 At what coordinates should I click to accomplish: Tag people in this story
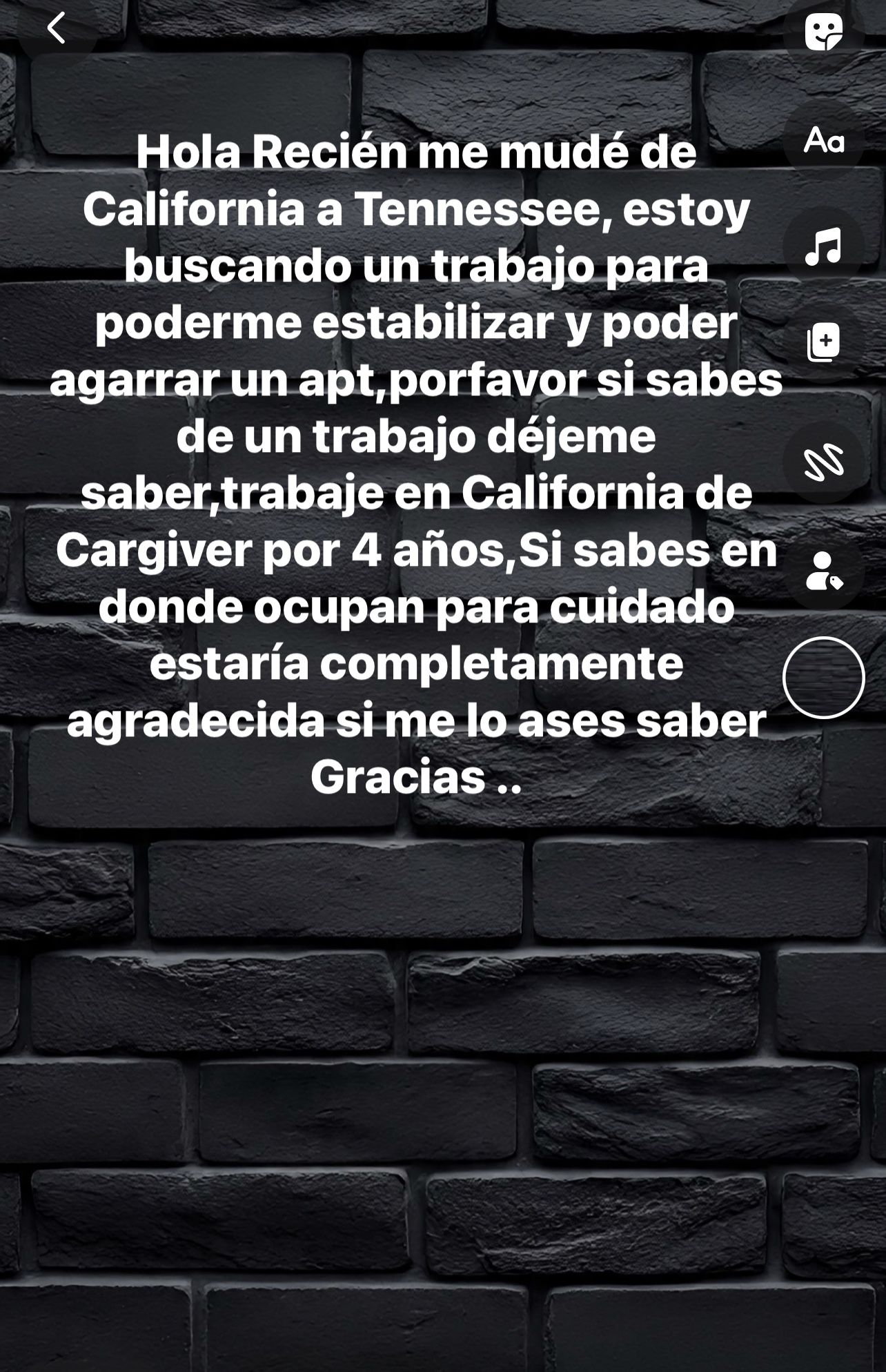pyautogui.click(x=823, y=571)
